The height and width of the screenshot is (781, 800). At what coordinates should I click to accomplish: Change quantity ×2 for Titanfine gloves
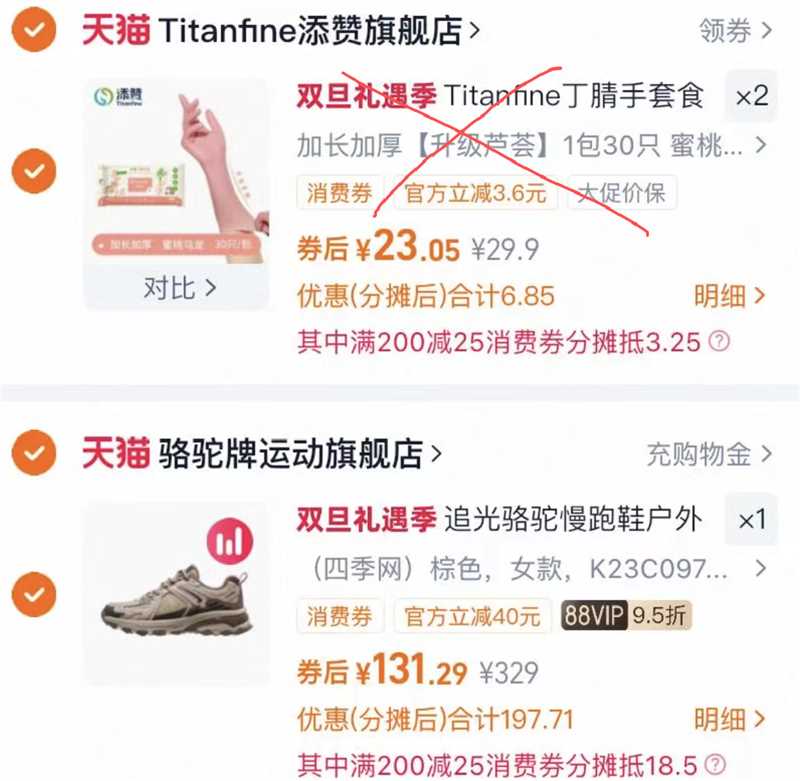[752, 95]
